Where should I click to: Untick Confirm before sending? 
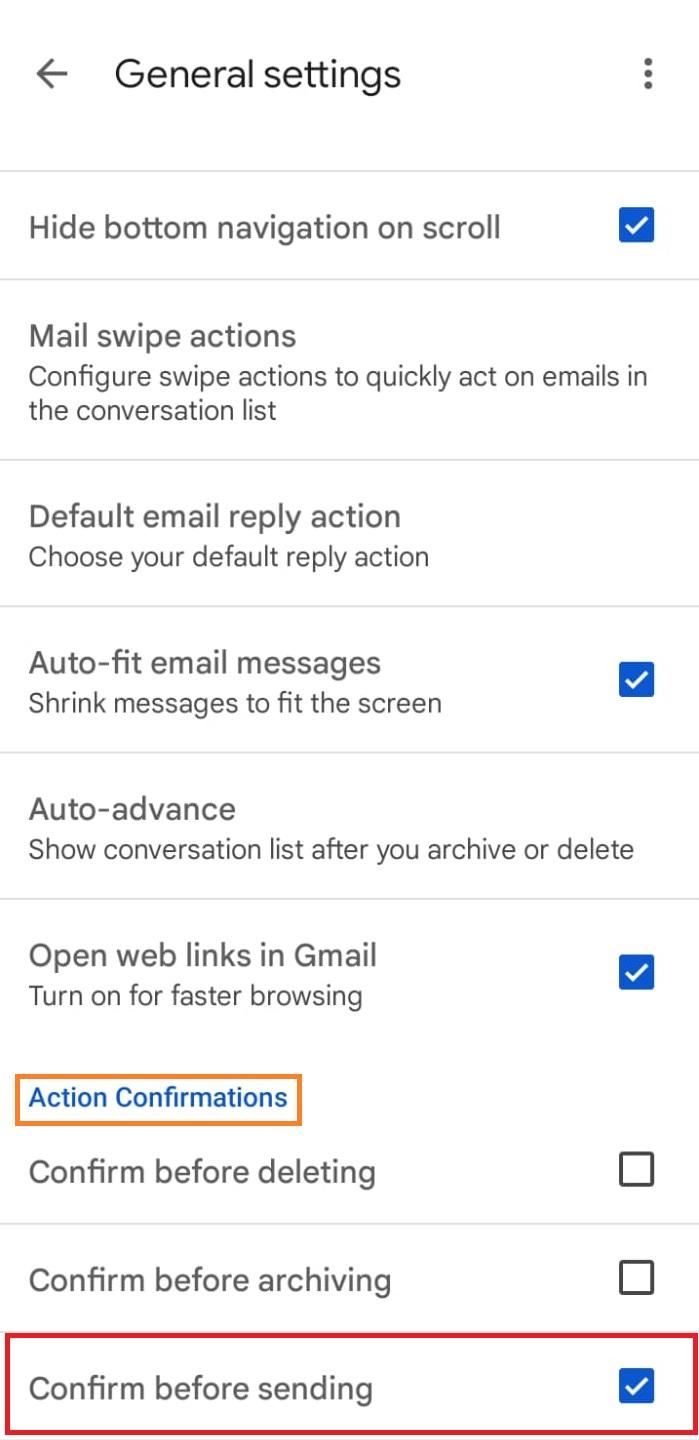[636, 1387]
